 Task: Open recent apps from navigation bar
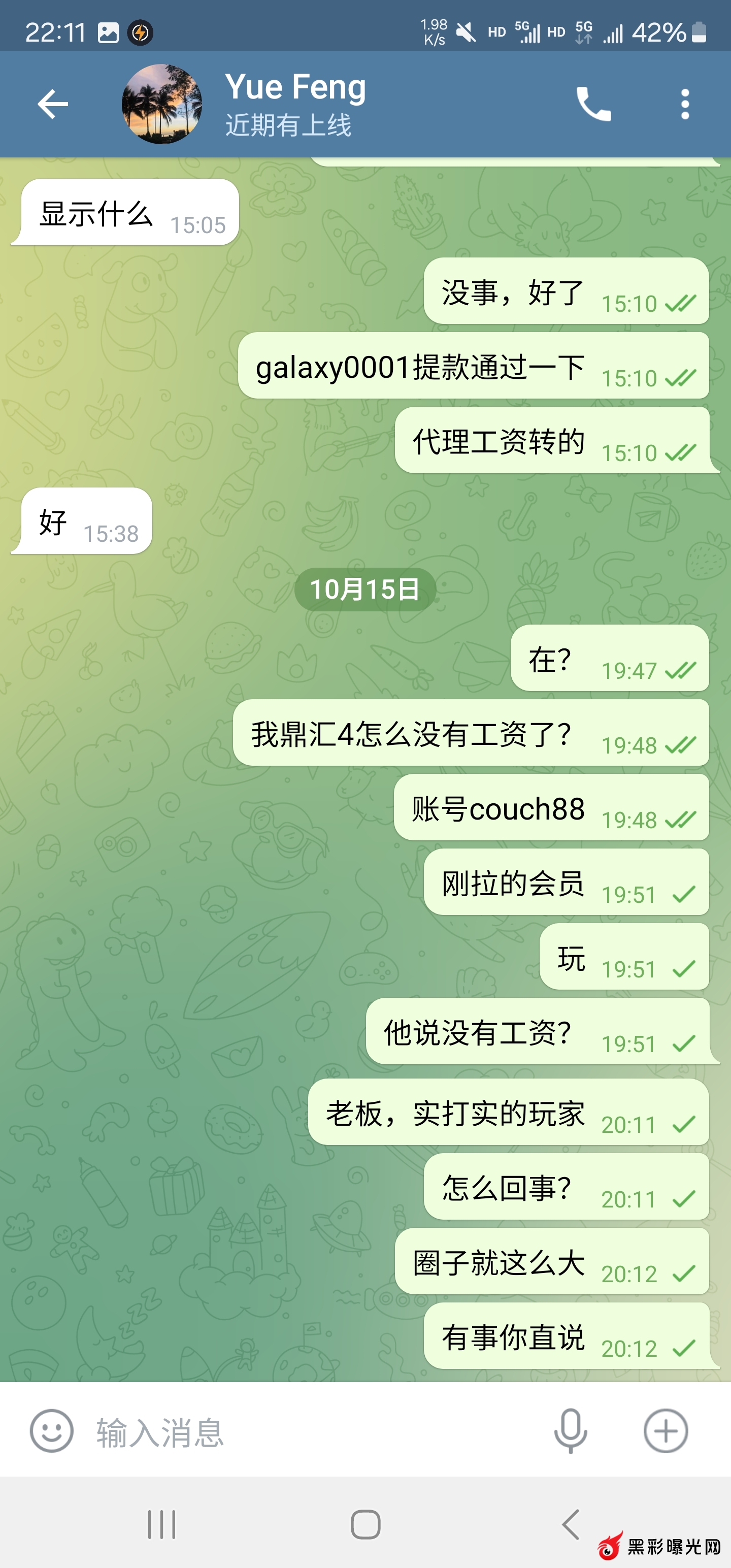(x=162, y=1524)
